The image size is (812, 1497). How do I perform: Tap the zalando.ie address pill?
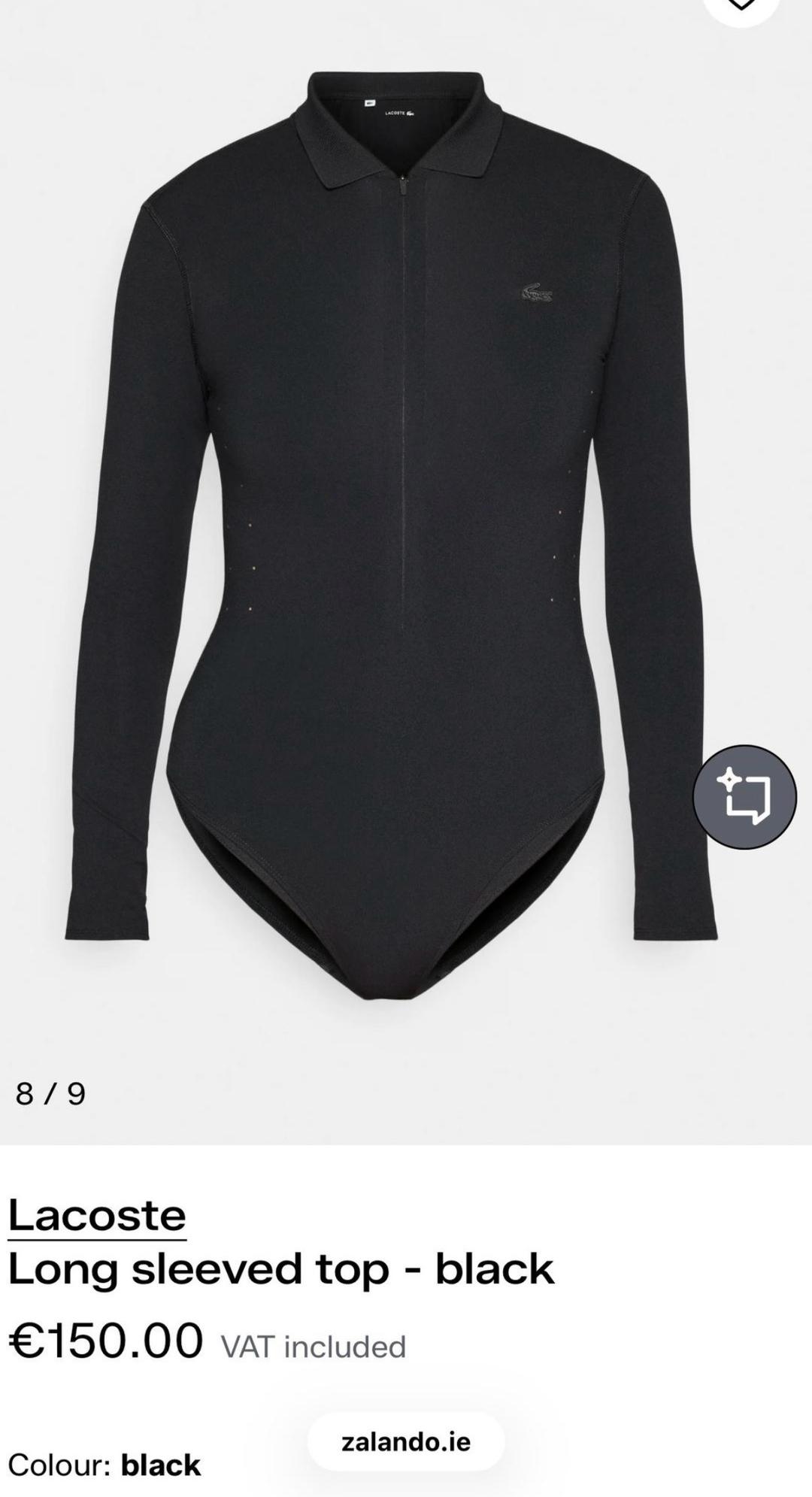click(406, 1441)
